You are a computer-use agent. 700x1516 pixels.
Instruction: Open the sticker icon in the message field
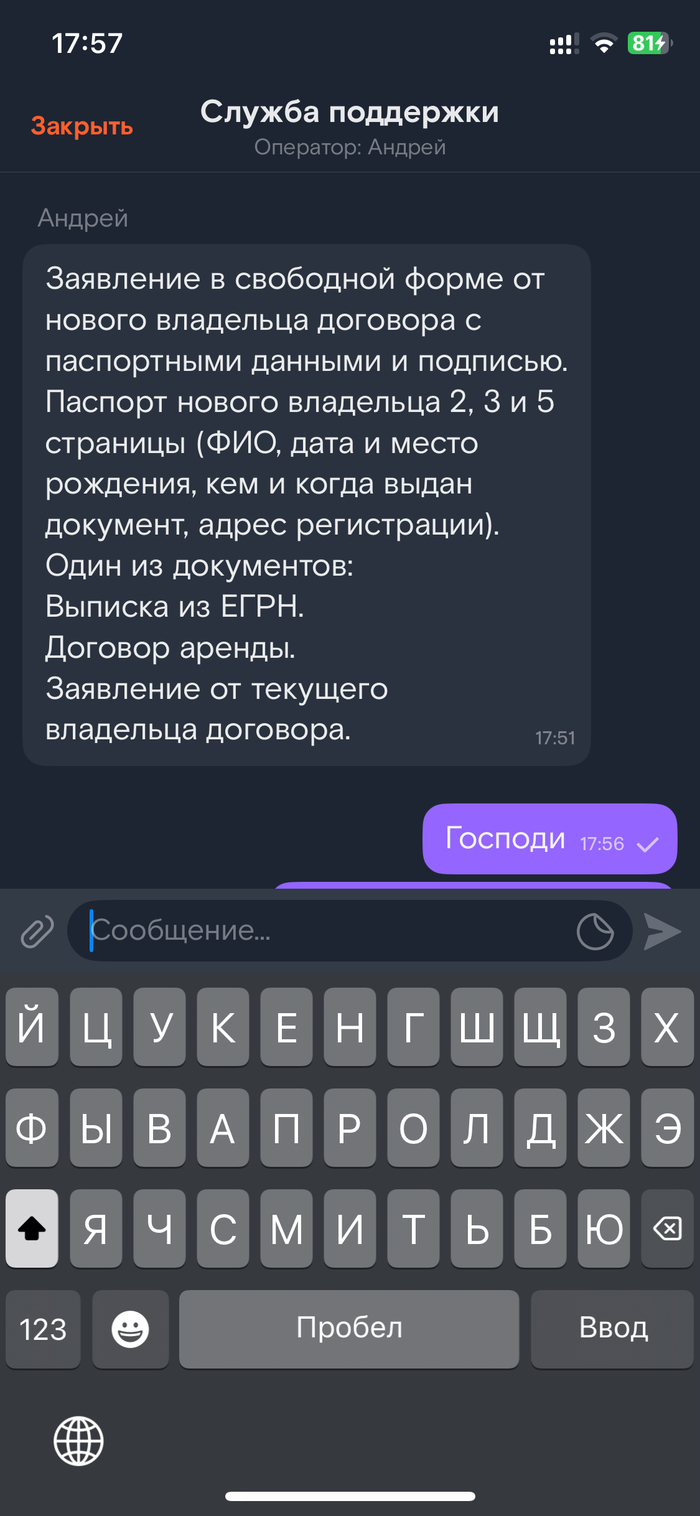click(595, 932)
